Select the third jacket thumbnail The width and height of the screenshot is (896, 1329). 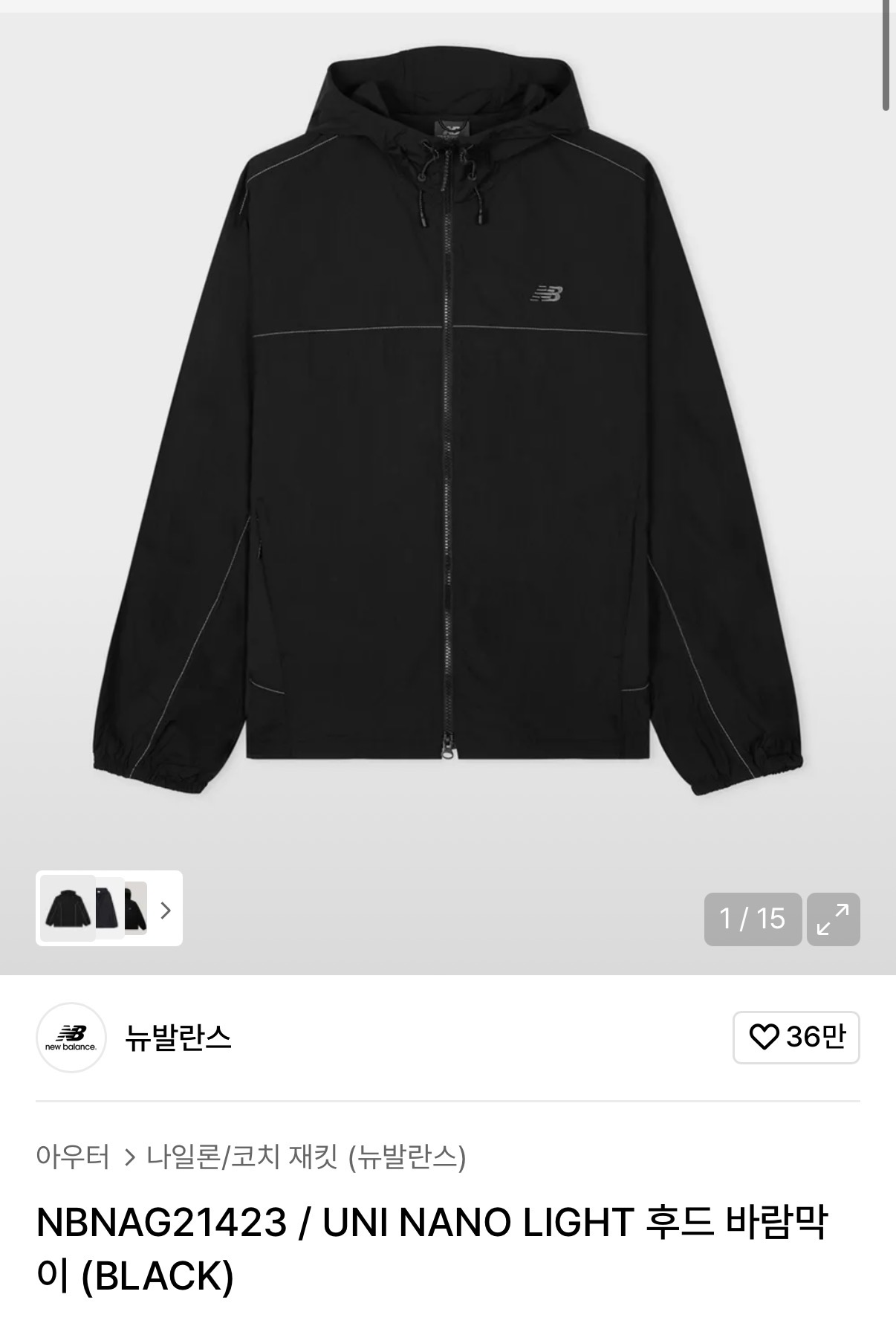tap(137, 908)
